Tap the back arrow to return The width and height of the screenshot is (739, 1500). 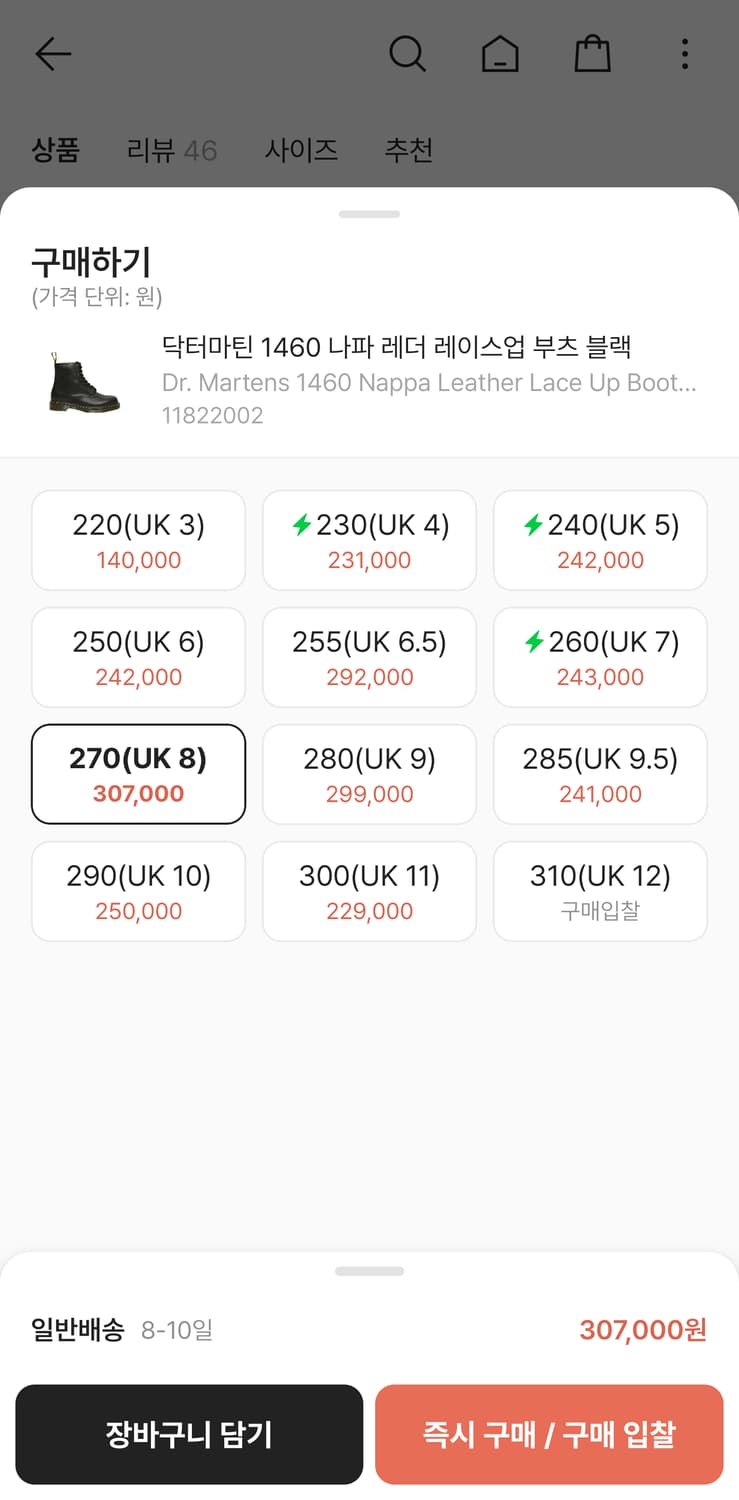pos(53,54)
